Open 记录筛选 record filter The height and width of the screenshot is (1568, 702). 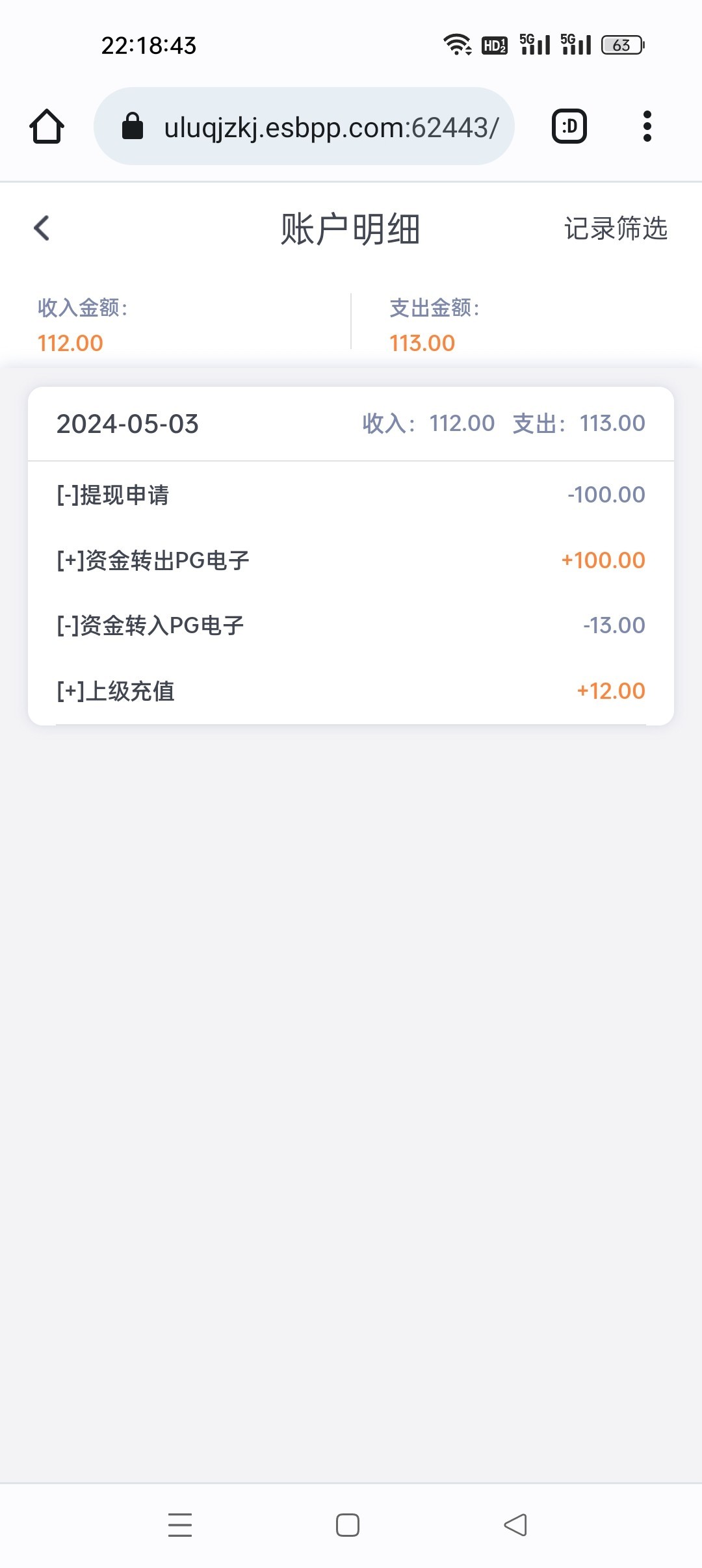tap(616, 228)
